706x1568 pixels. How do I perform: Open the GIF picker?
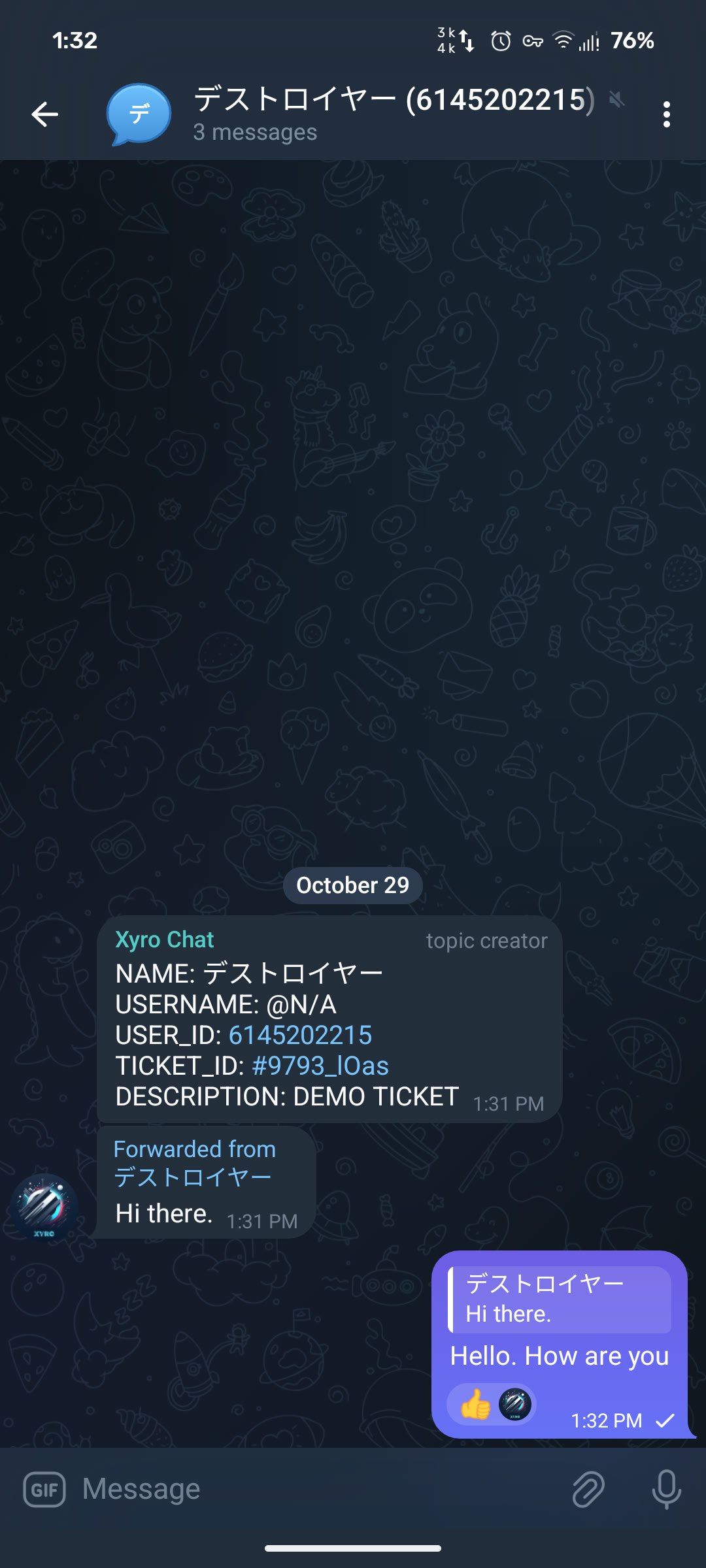tap(44, 1490)
